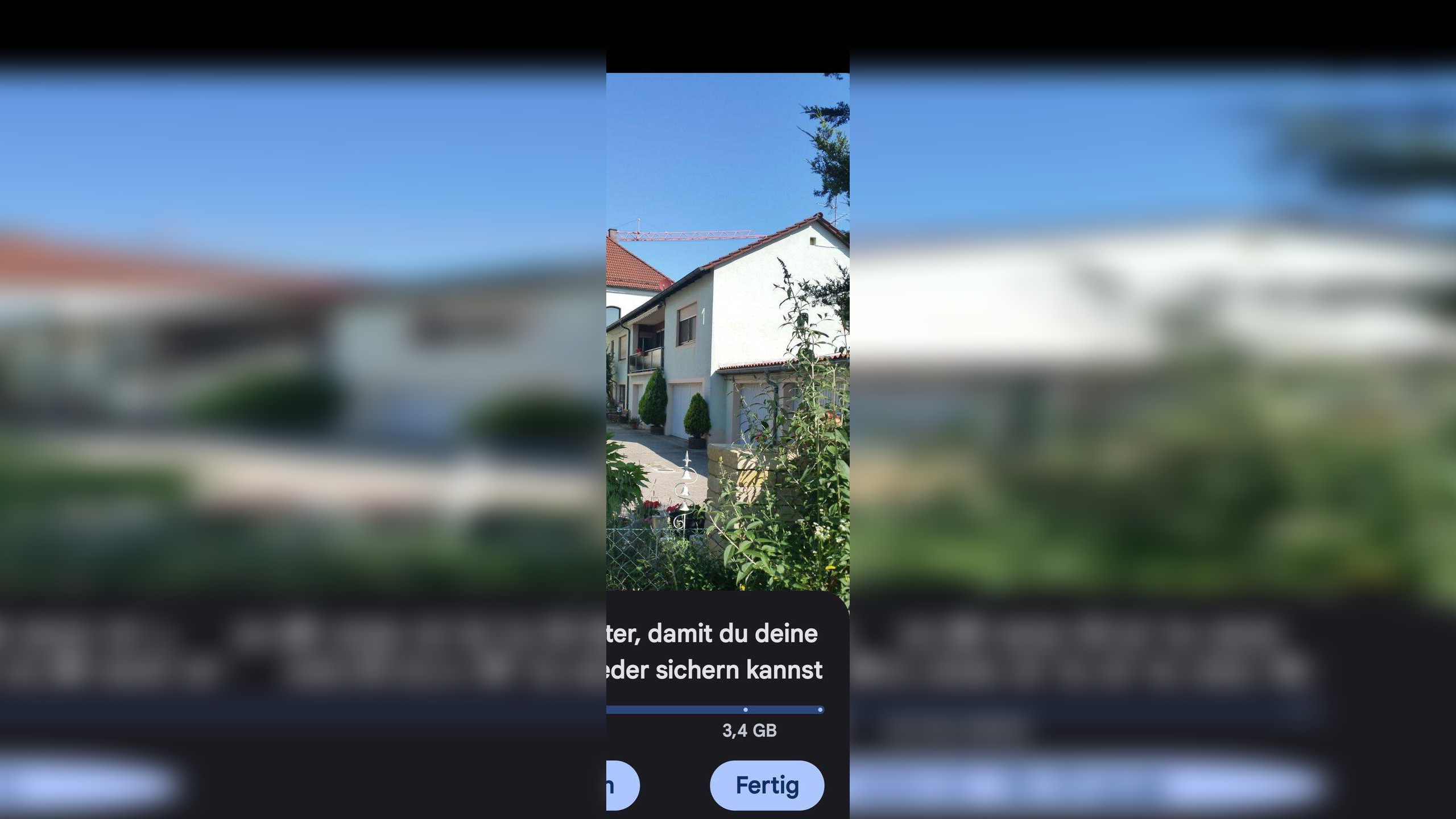The height and width of the screenshot is (819, 1456).
Task: Tap the Fertig button
Action: (x=767, y=785)
